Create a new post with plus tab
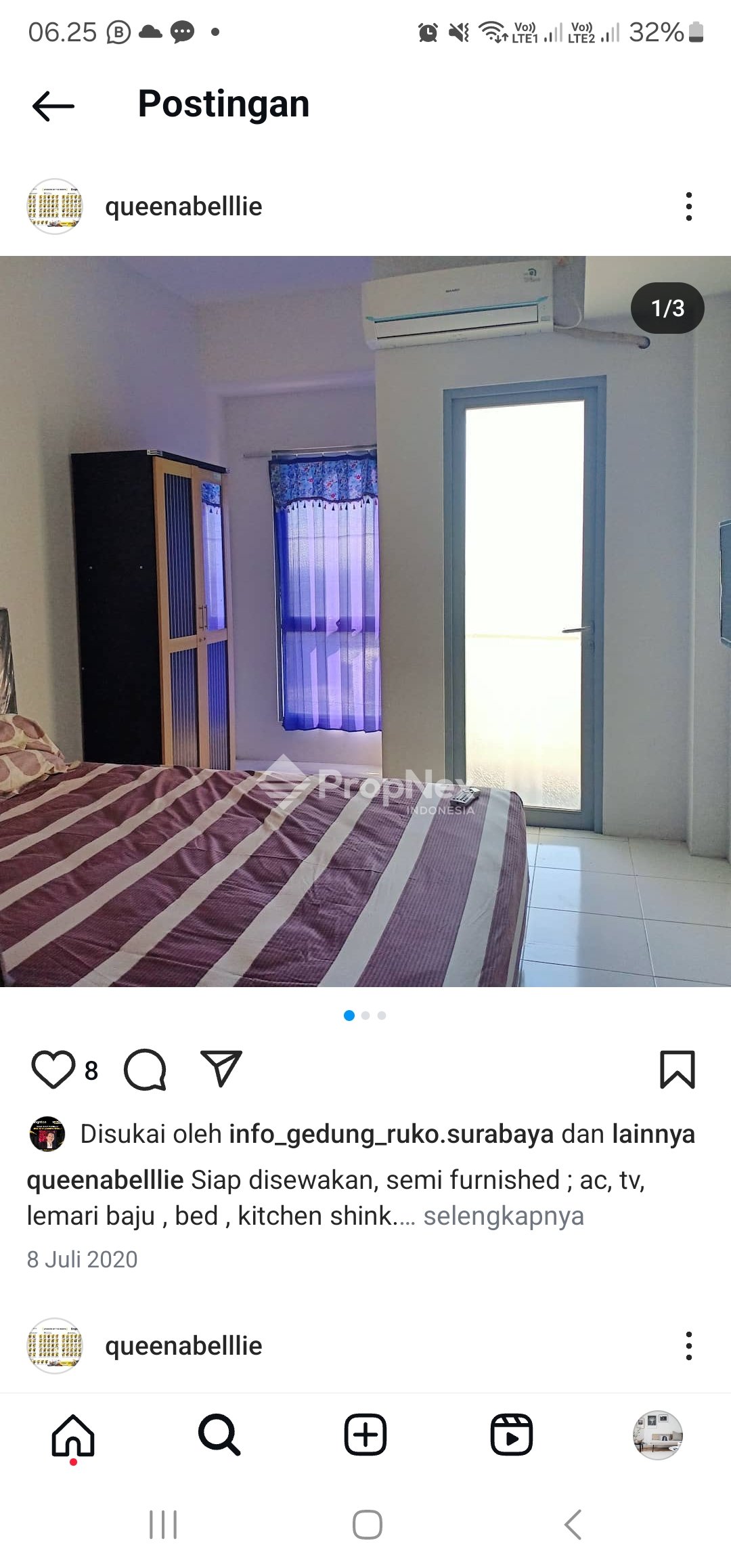The width and height of the screenshot is (731, 1568). coord(365,1435)
